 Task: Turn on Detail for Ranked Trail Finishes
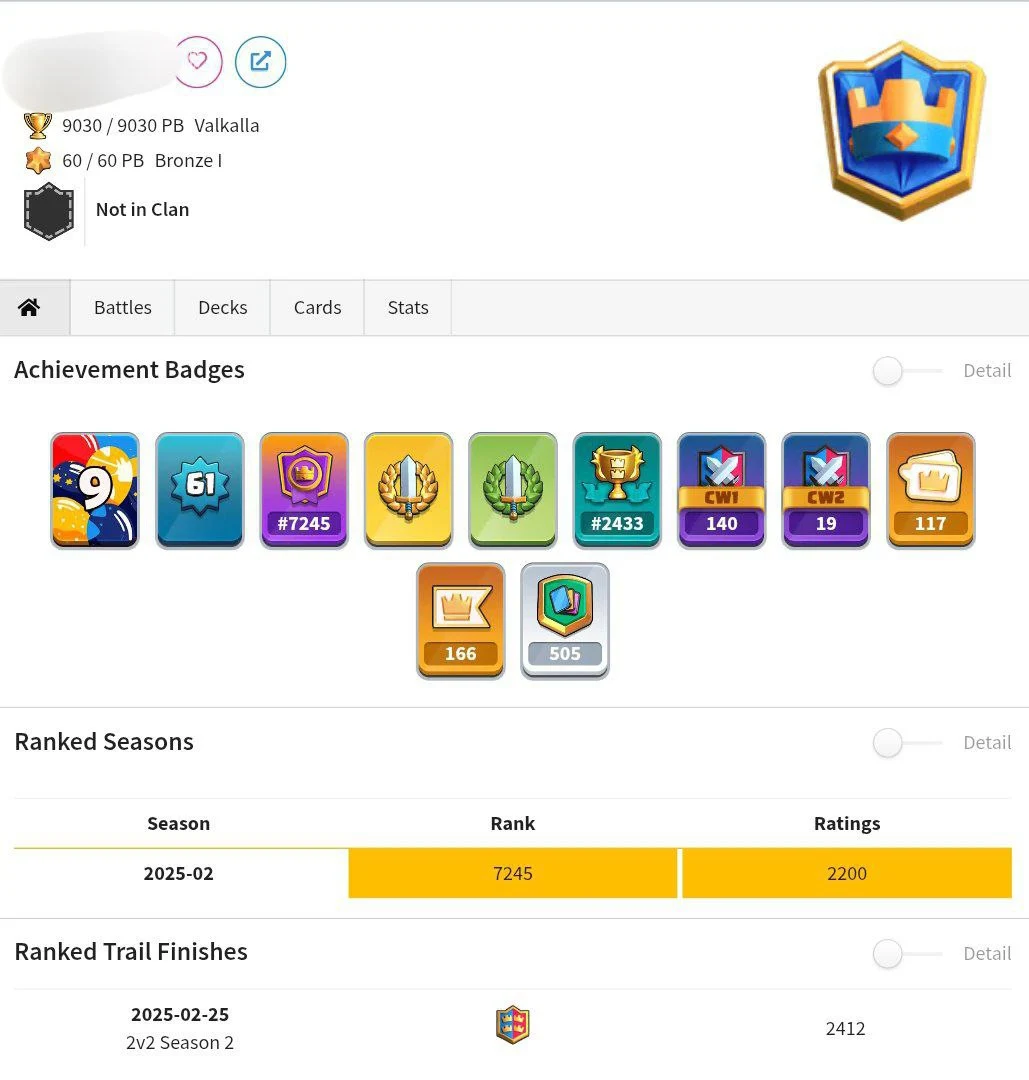tap(906, 954)
